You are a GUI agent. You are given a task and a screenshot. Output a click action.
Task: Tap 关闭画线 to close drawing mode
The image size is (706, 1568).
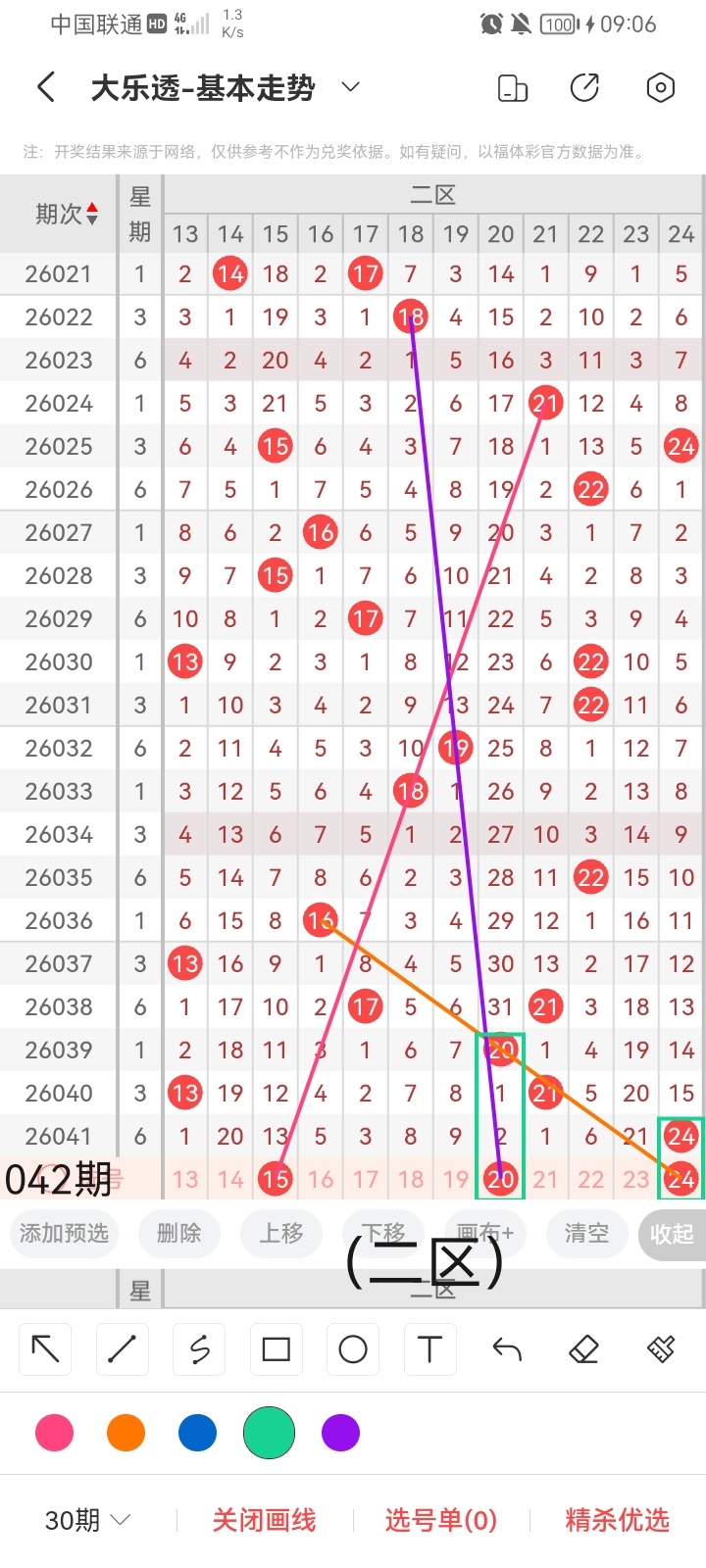[x=264, y=1520]
